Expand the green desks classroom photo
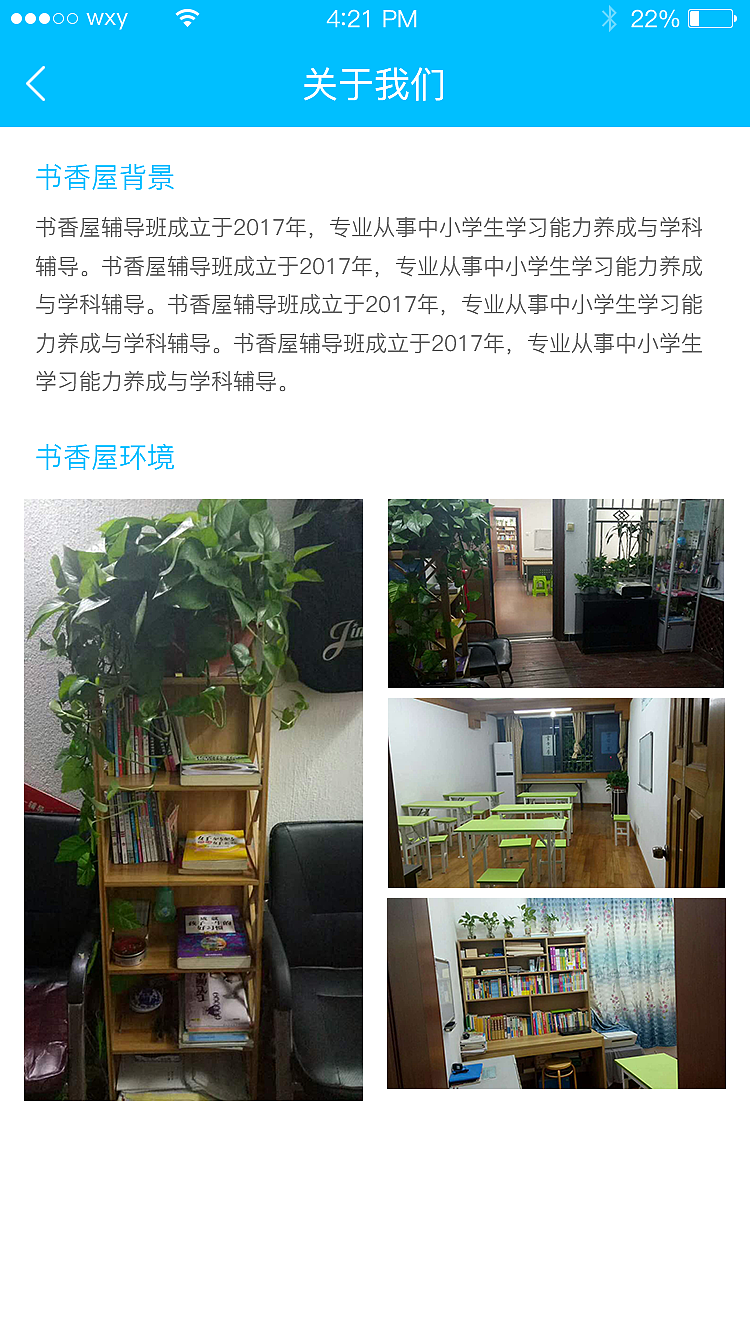The image size is (750, 1334). (555, 792)
